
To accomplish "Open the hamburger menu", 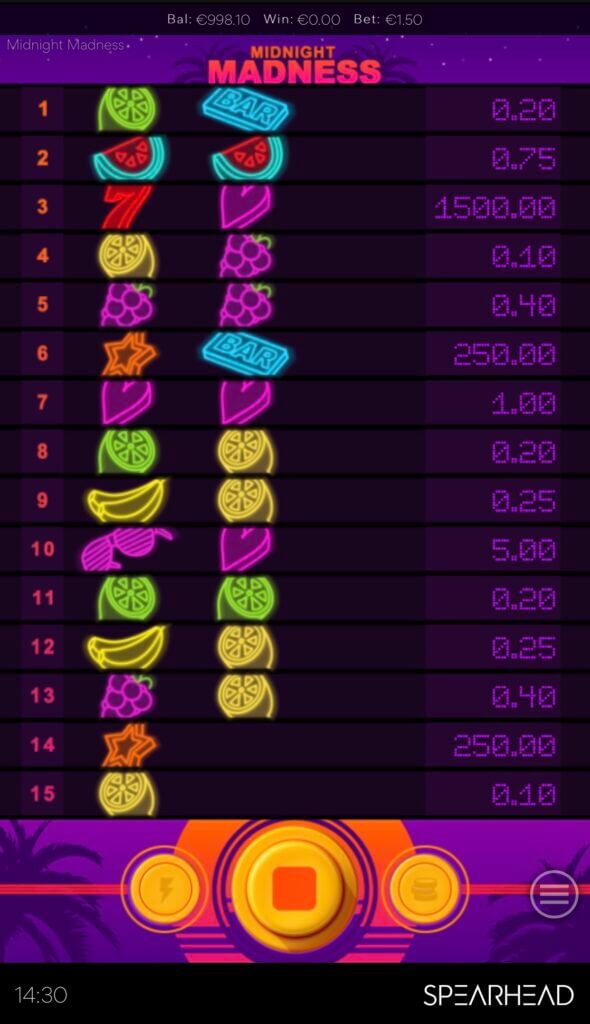I will [x=554, y=894].
